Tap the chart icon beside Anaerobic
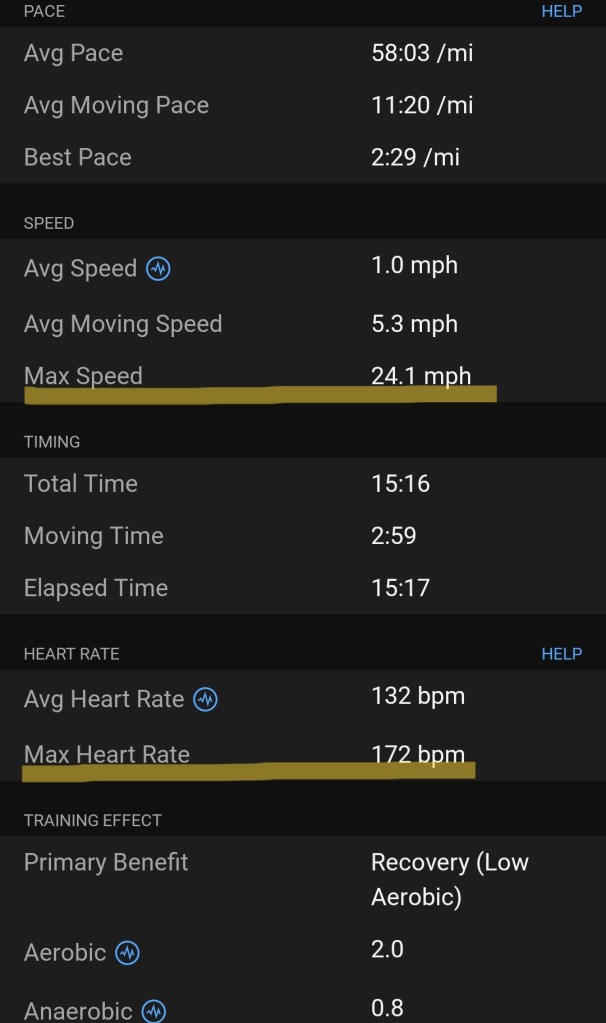Image resolution: width=606 pixels, height=1023 pixels. (153, 1010)
